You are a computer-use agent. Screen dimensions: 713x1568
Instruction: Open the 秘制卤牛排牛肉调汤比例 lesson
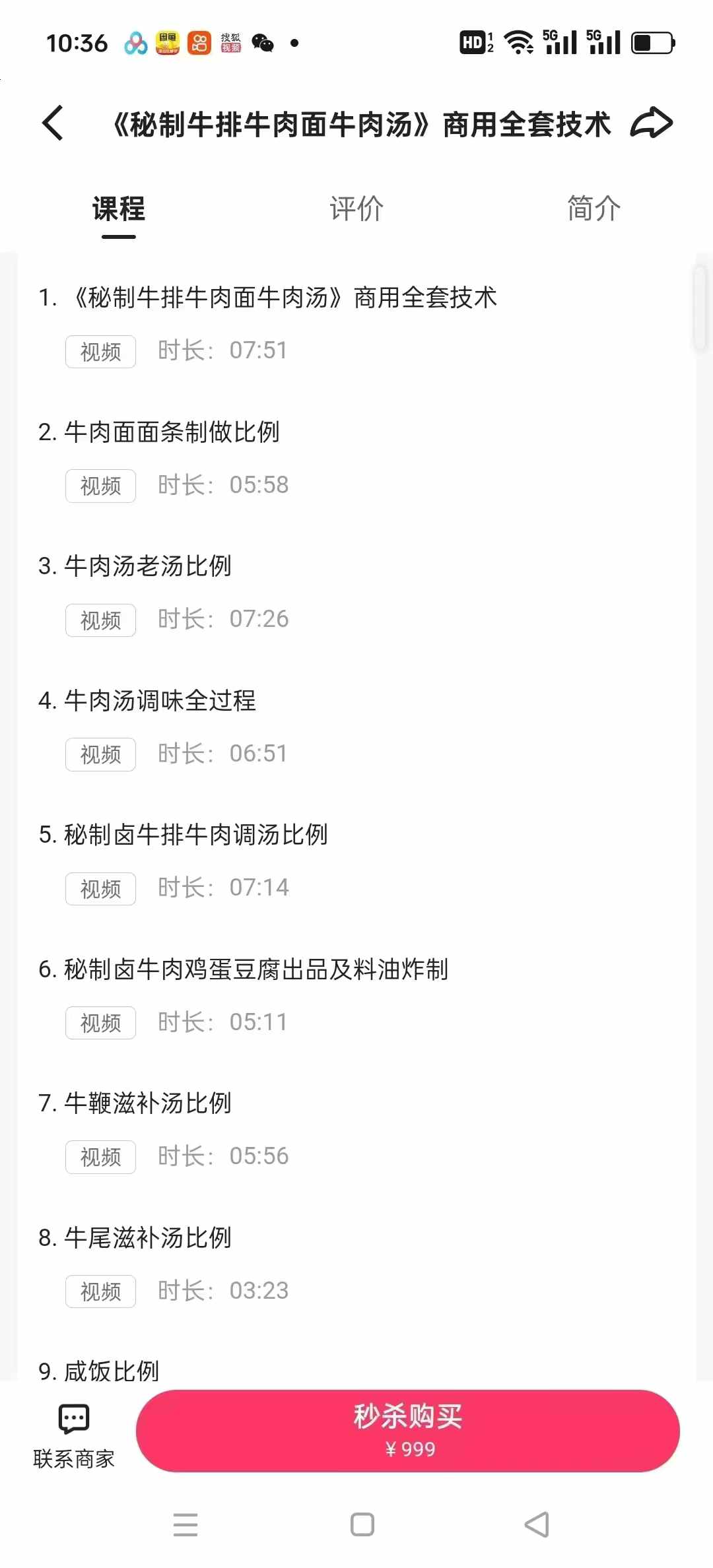(x=197, y=835)
